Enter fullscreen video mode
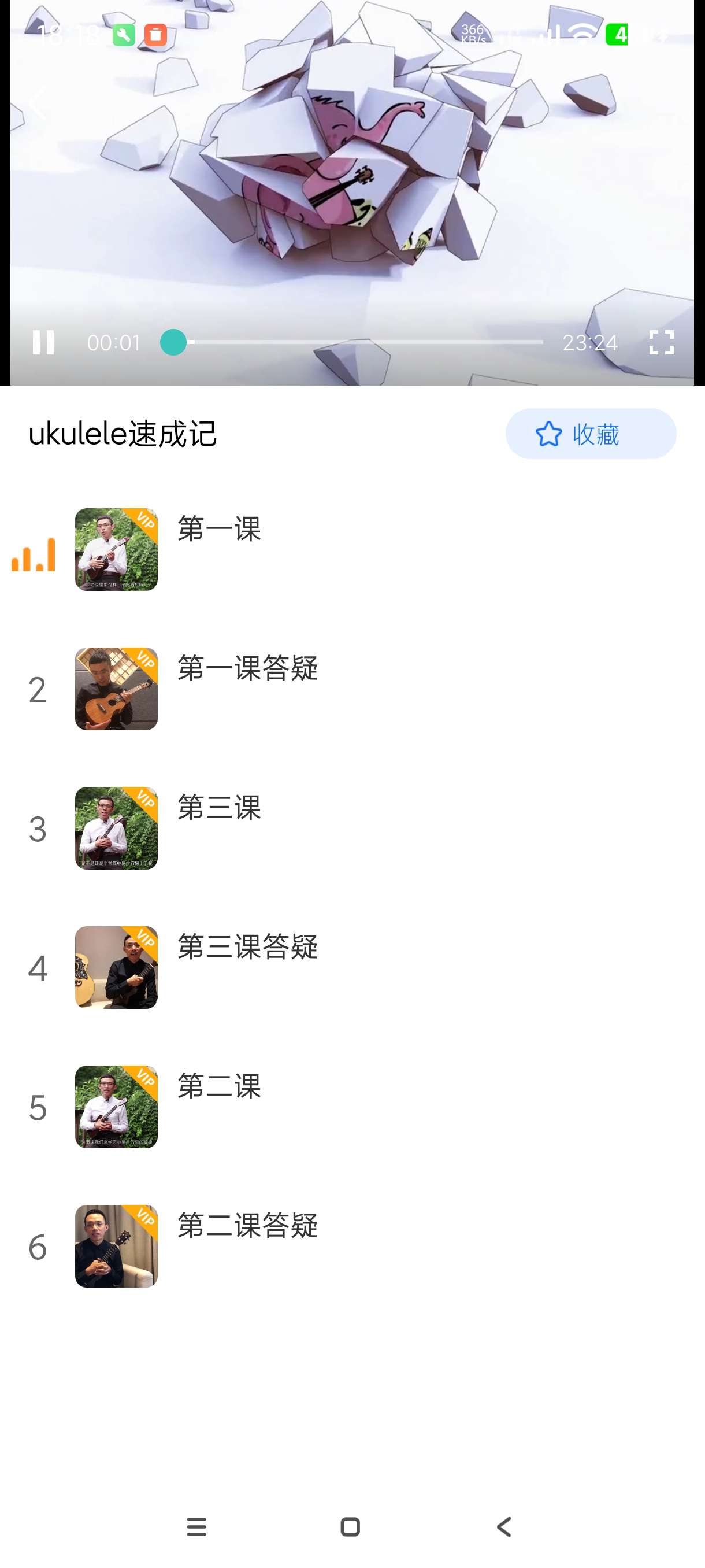This screenshot has height=1568, width=705. coord(661,342)
